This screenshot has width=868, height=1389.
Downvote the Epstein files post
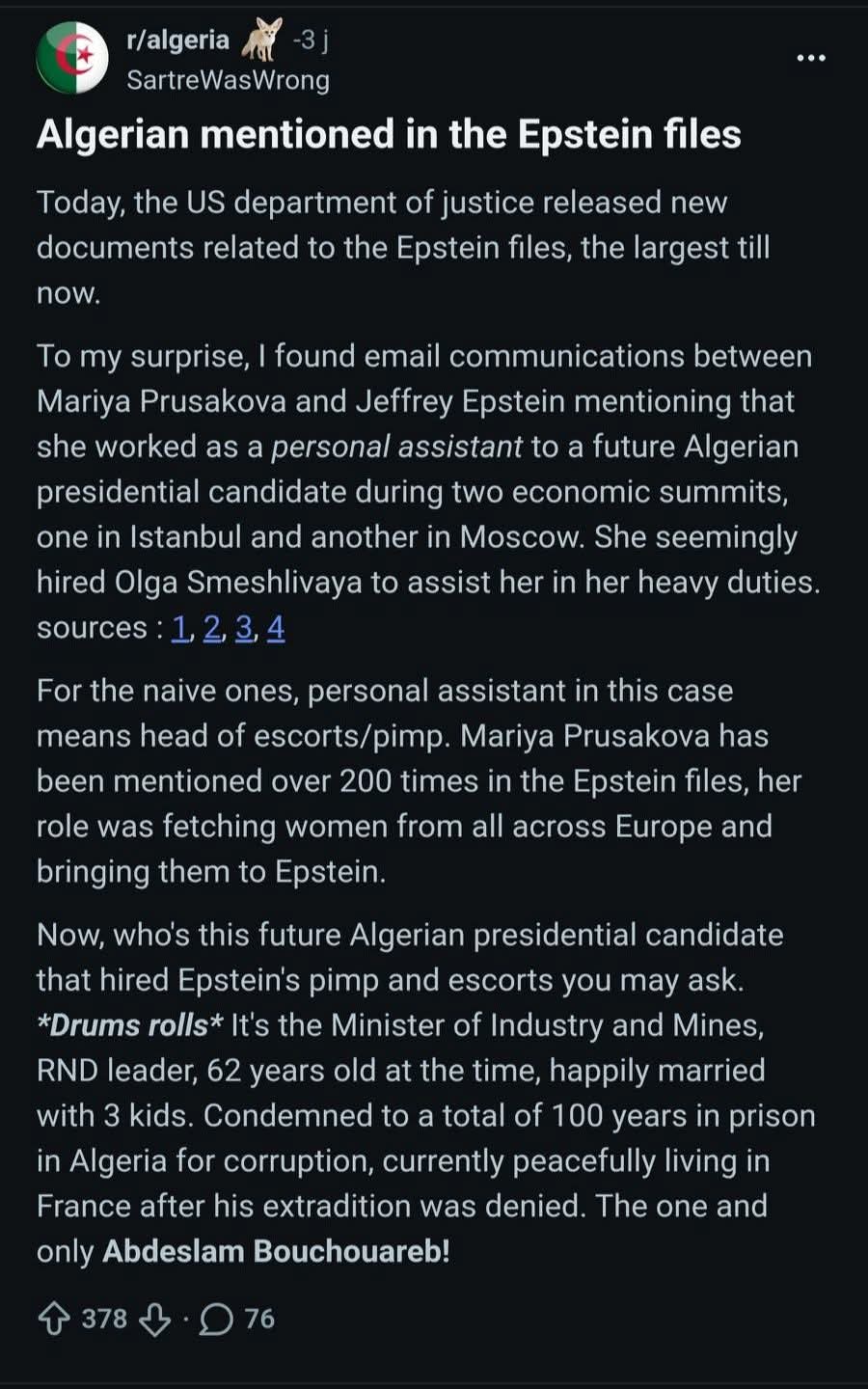pos(155,1319)
